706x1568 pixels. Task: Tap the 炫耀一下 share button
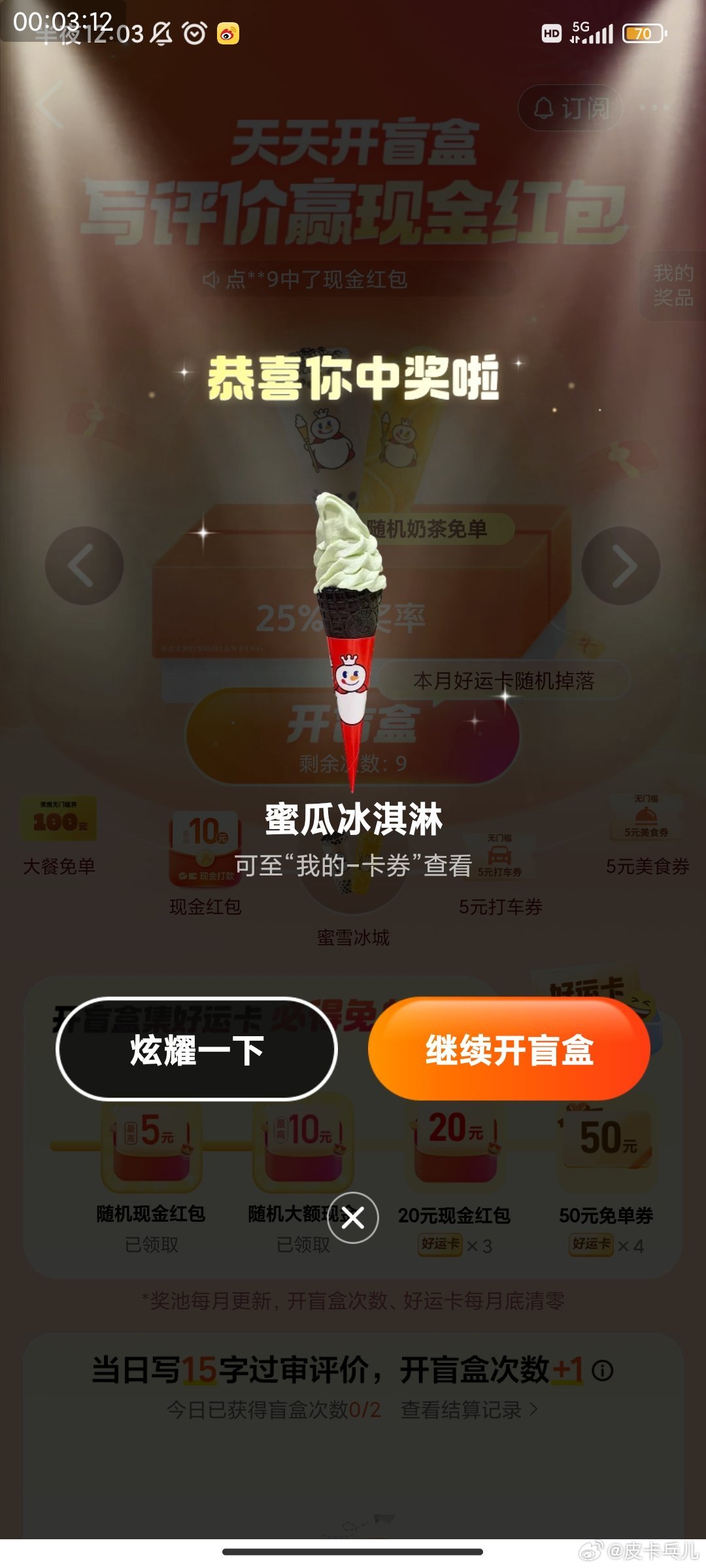(196, 1049)
